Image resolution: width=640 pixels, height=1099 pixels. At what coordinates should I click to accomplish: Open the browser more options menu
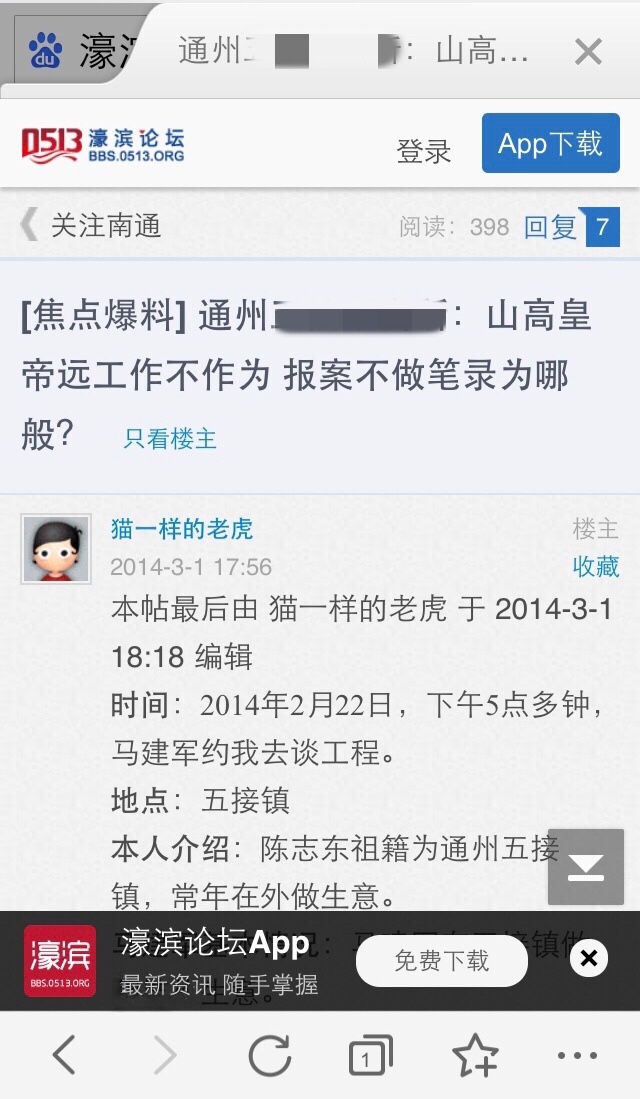click(577, 1055)
